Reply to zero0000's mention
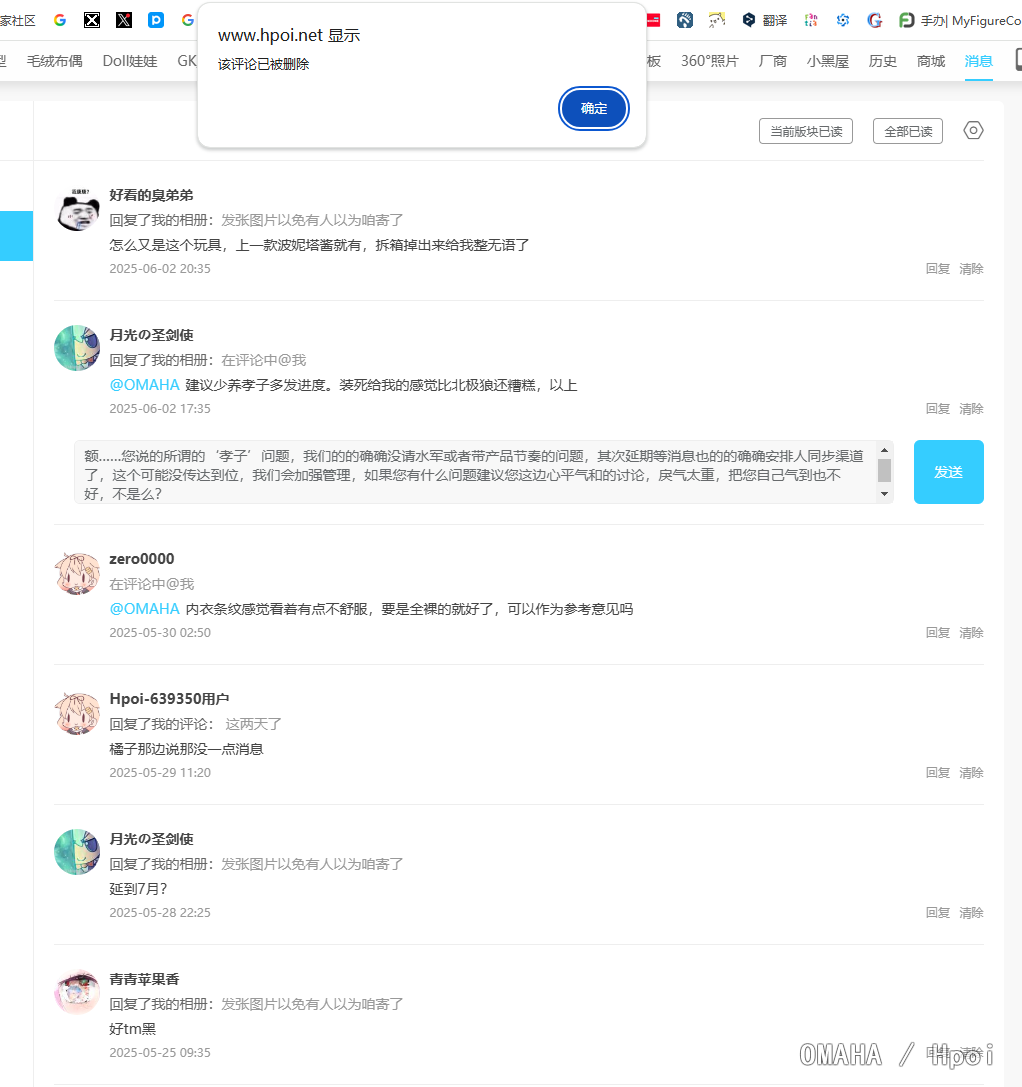The image size is (1022, 1087). [x=937, y=633]
